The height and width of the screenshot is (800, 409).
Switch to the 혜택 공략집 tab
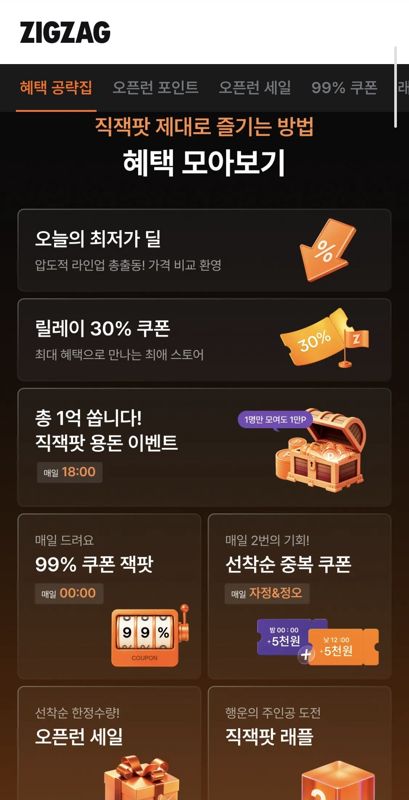[x=56, y=88]
